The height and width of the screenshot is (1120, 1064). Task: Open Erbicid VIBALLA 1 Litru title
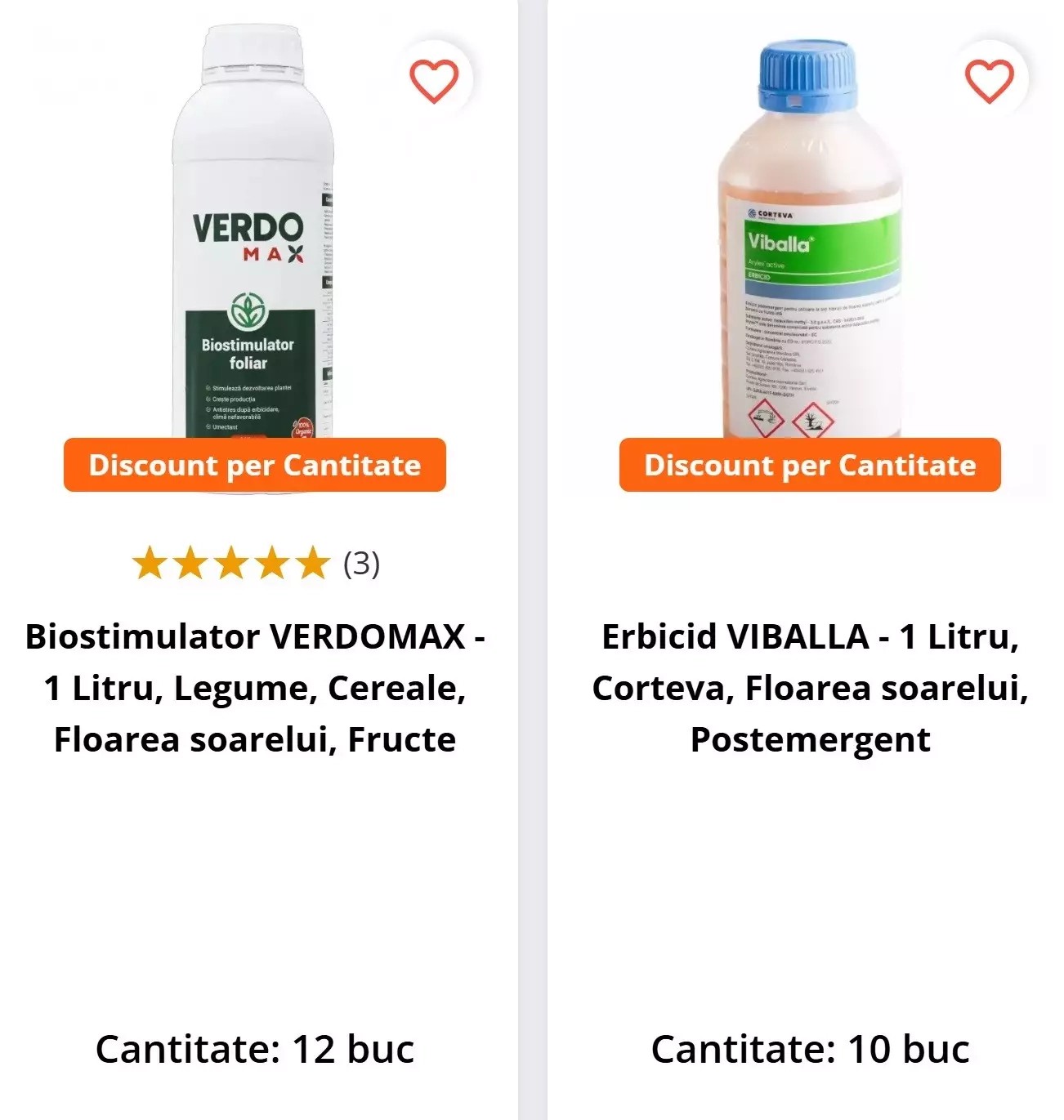[809, 687]
